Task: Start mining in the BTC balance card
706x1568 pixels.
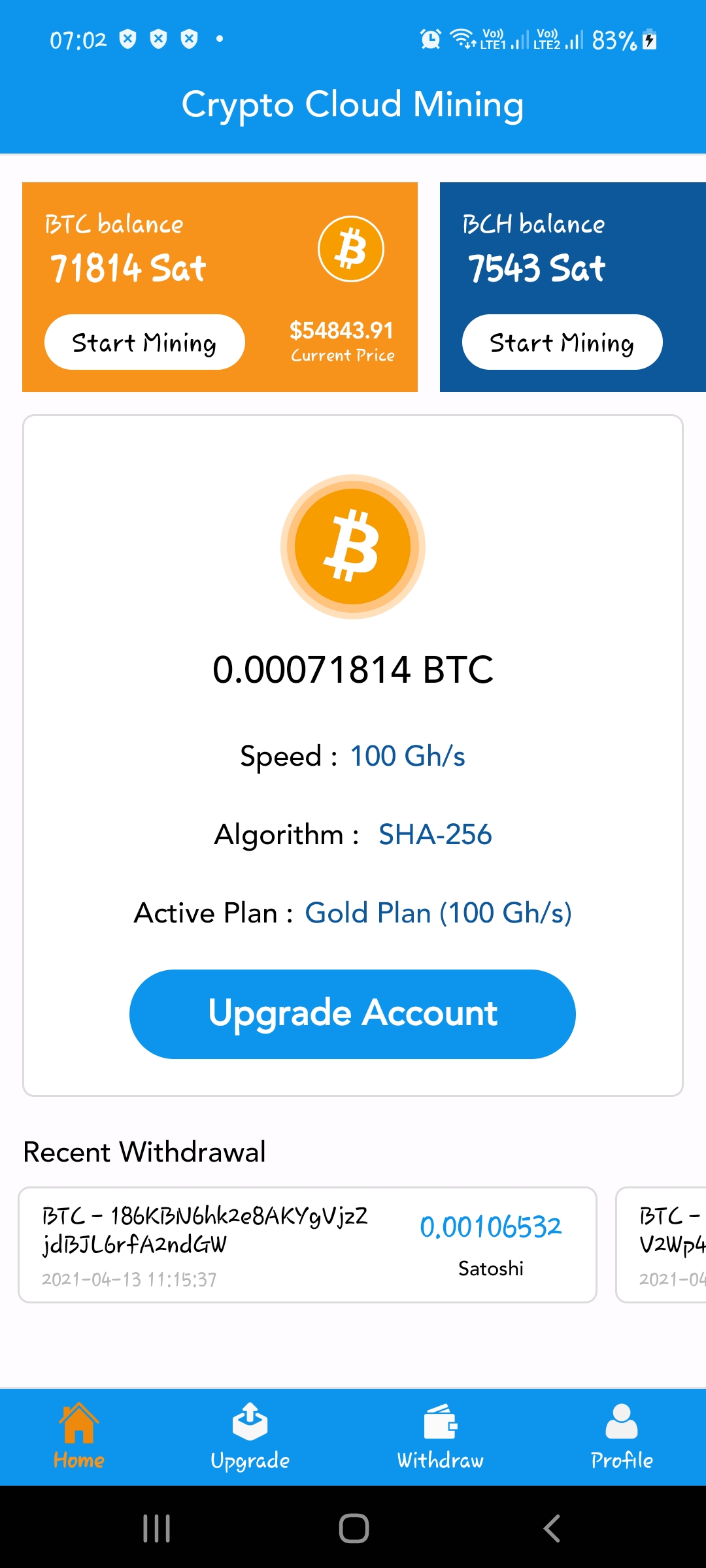Action: 144,342
